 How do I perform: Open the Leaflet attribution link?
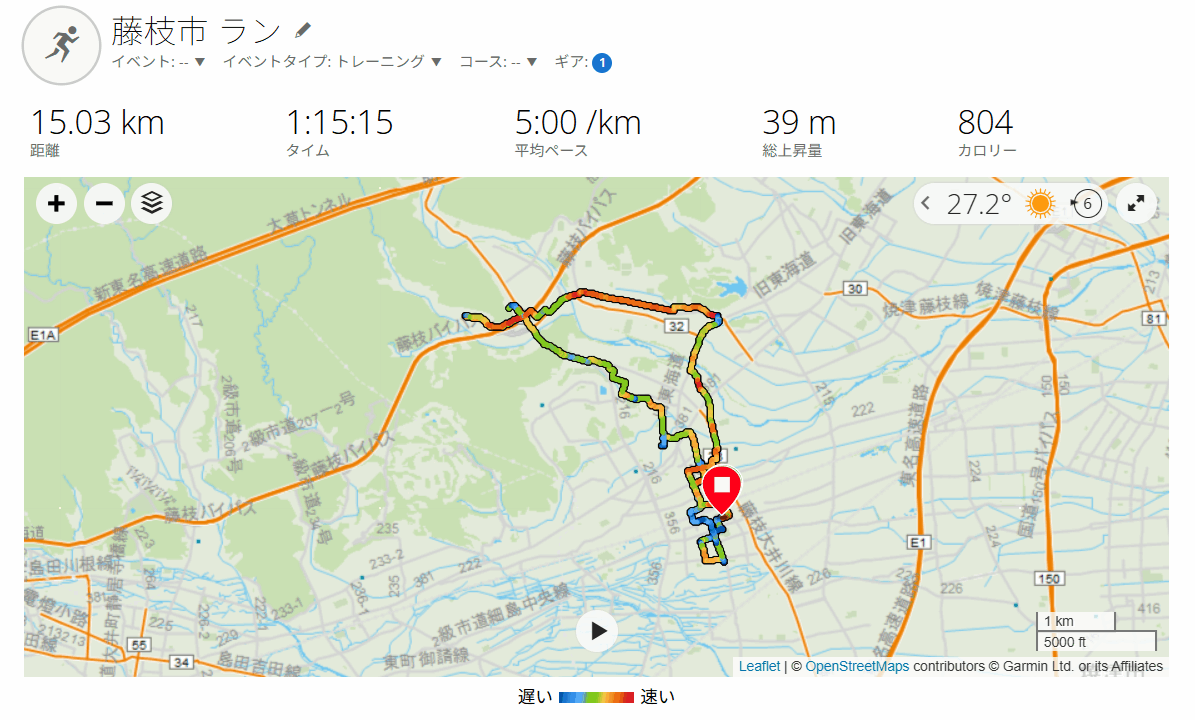click(x=759, y=666)
